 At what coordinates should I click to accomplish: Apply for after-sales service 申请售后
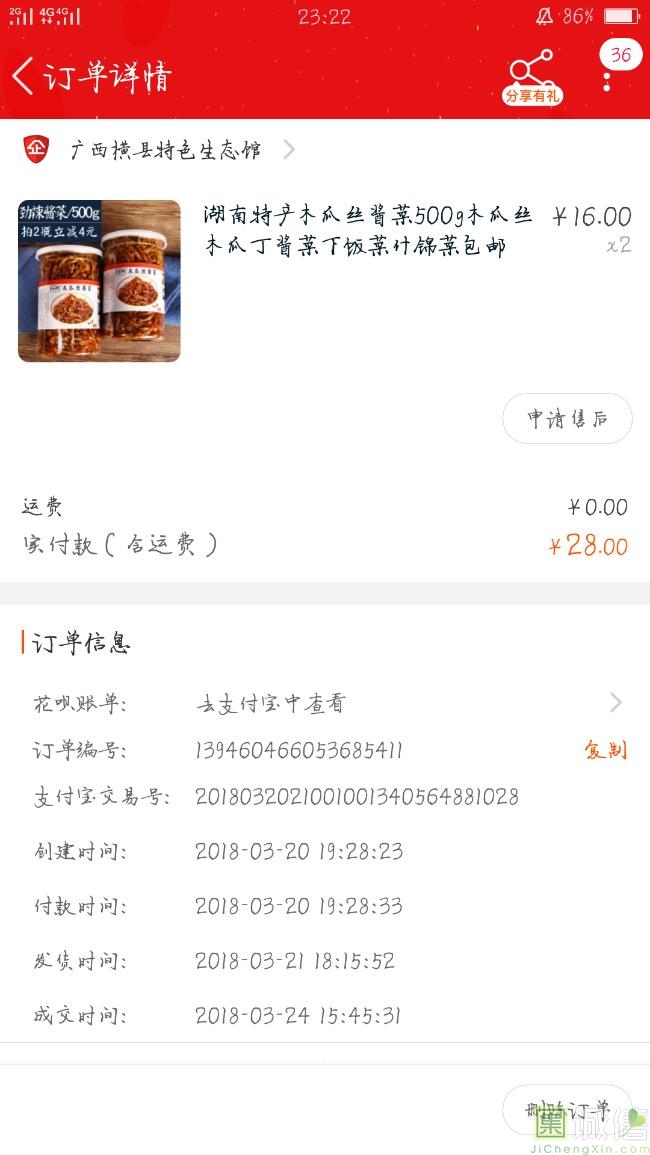coord(567,419)
